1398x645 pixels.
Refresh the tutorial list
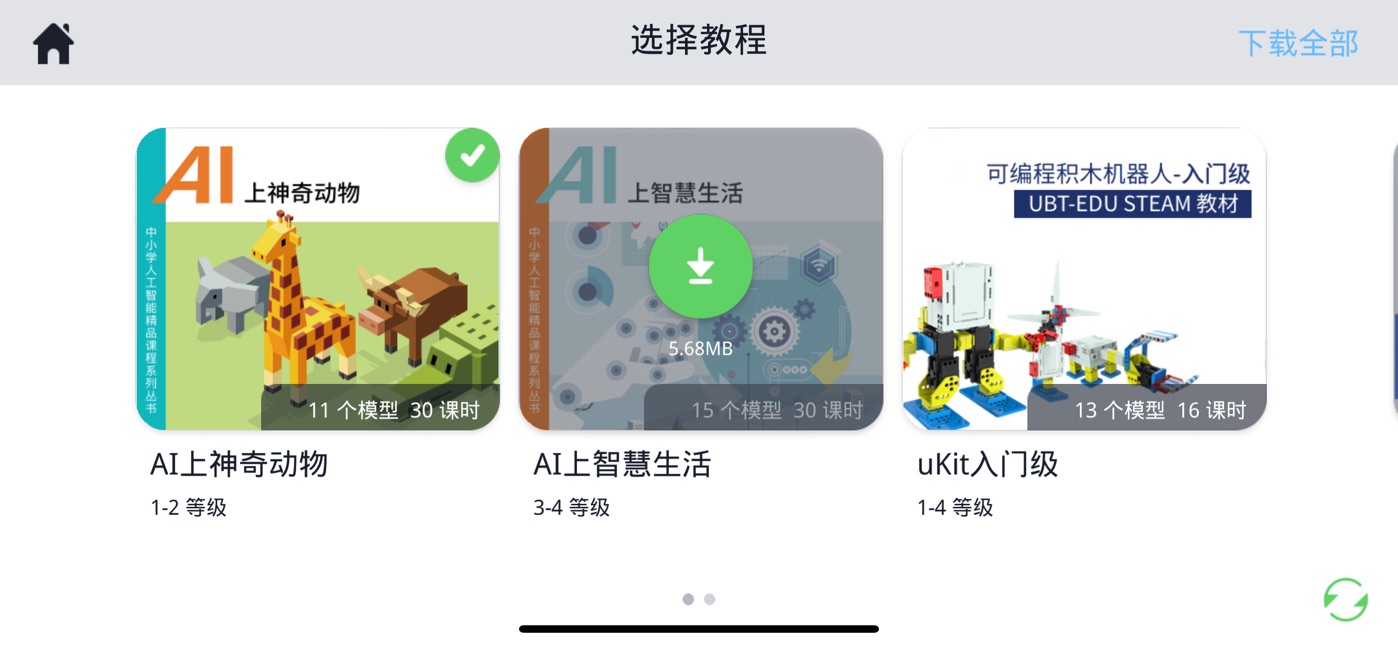point(1345,600)
